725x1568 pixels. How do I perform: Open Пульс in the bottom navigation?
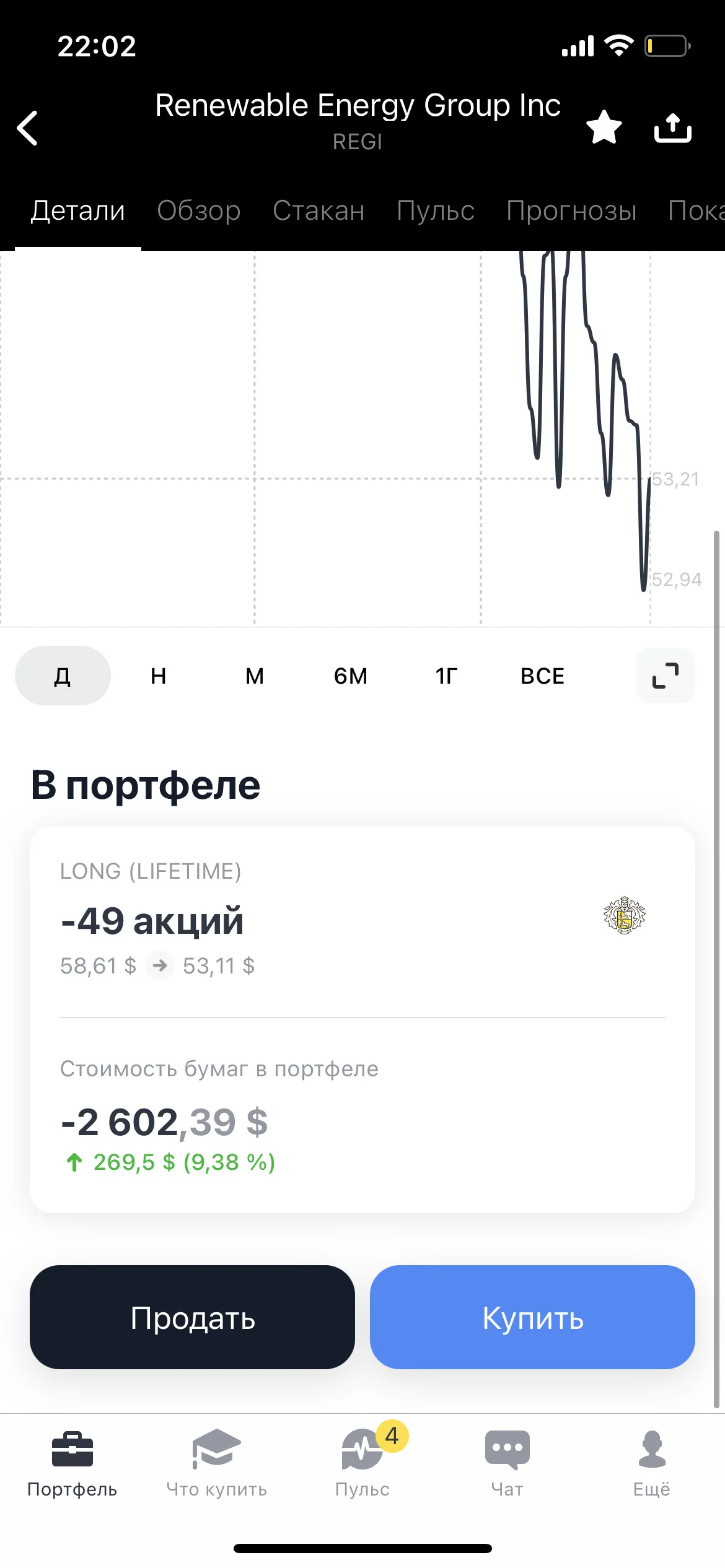[x=362, y=1464]
